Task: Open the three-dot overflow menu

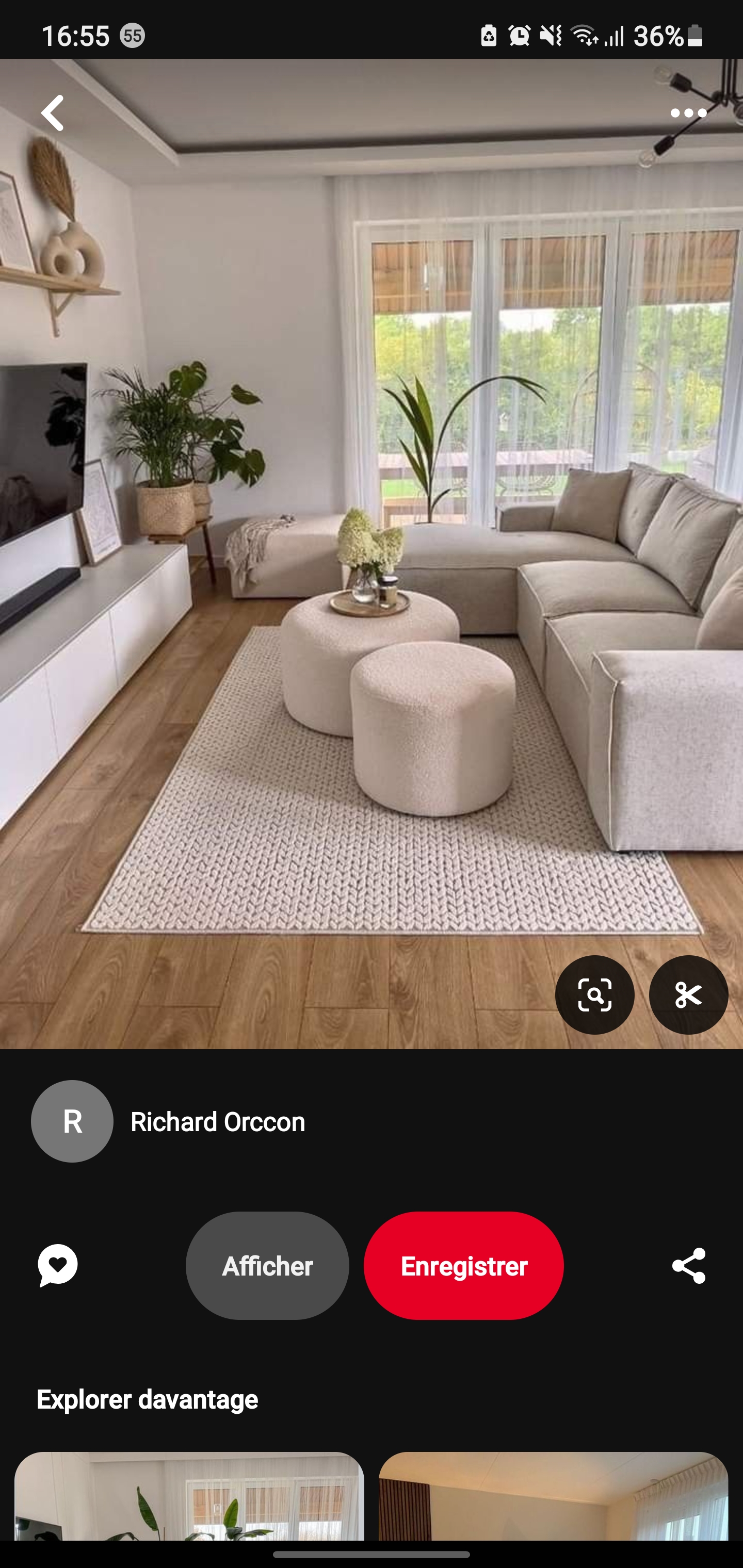Action: coord(688,113)
